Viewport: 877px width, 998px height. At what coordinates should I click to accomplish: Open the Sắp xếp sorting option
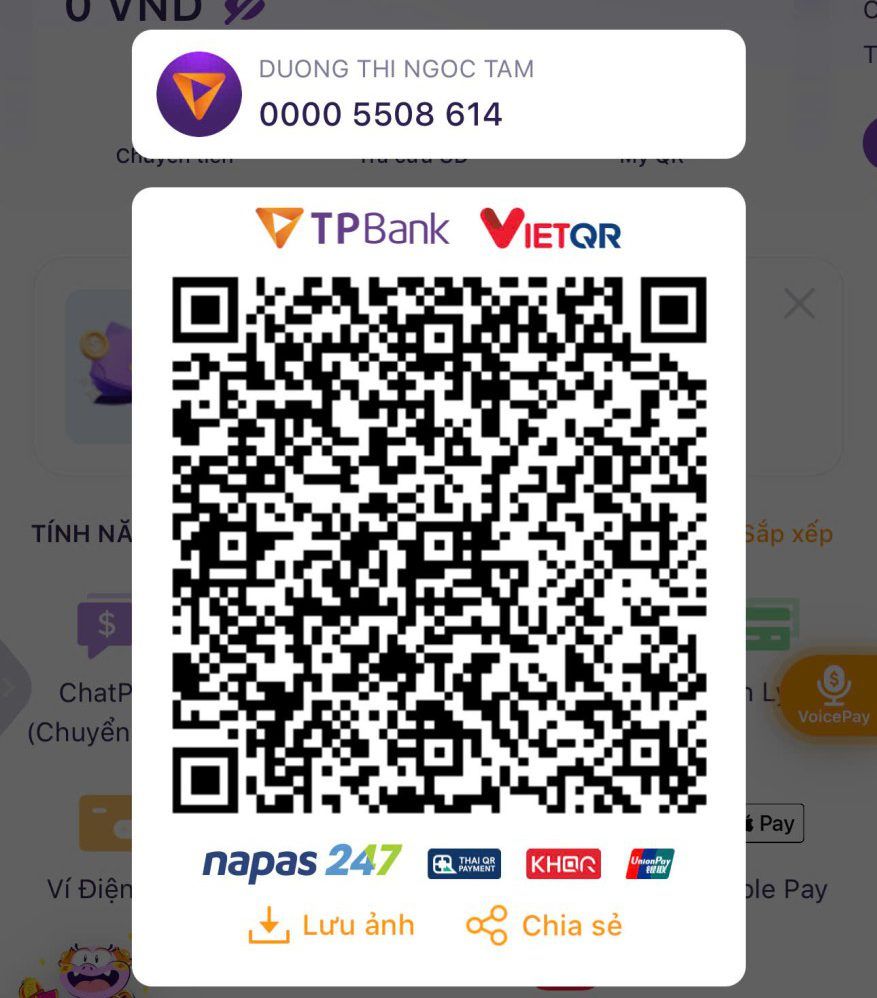788,533
